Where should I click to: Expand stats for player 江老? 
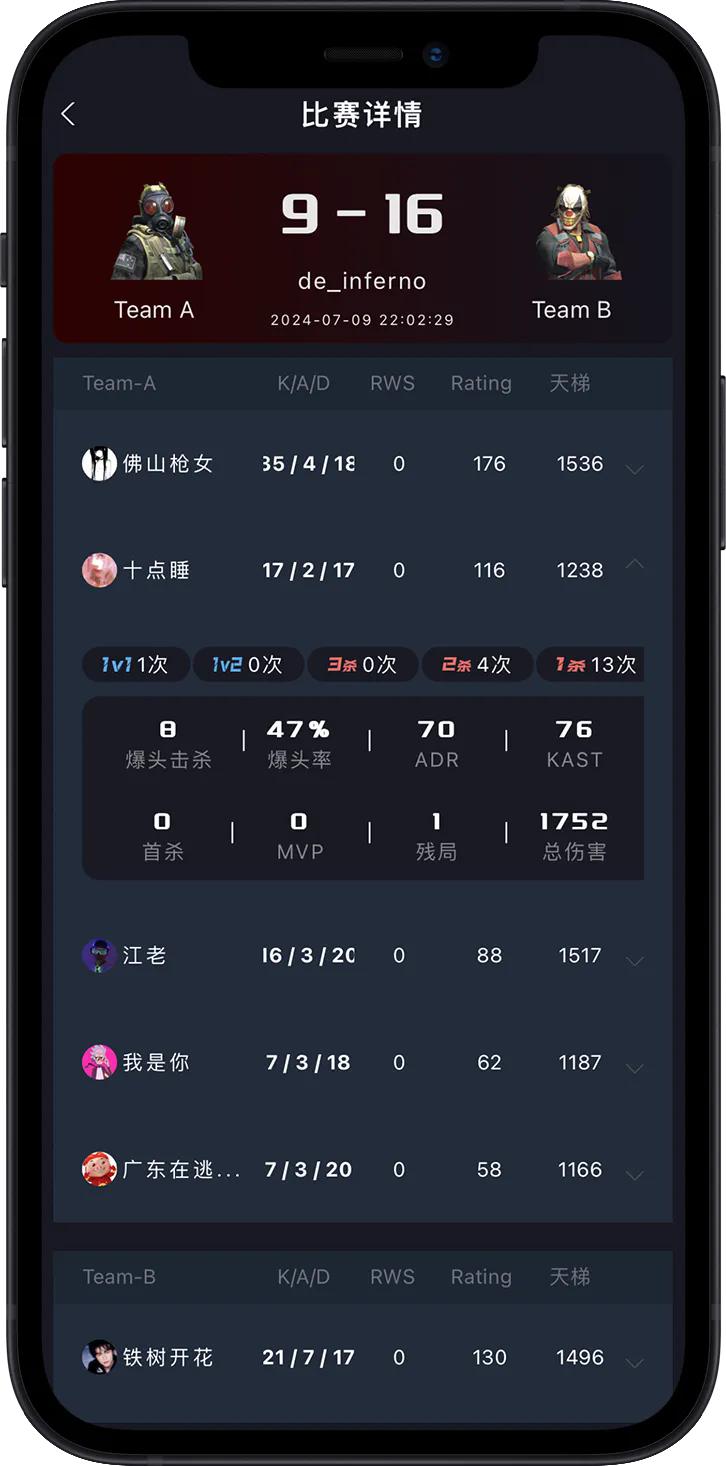coord(634,961)
